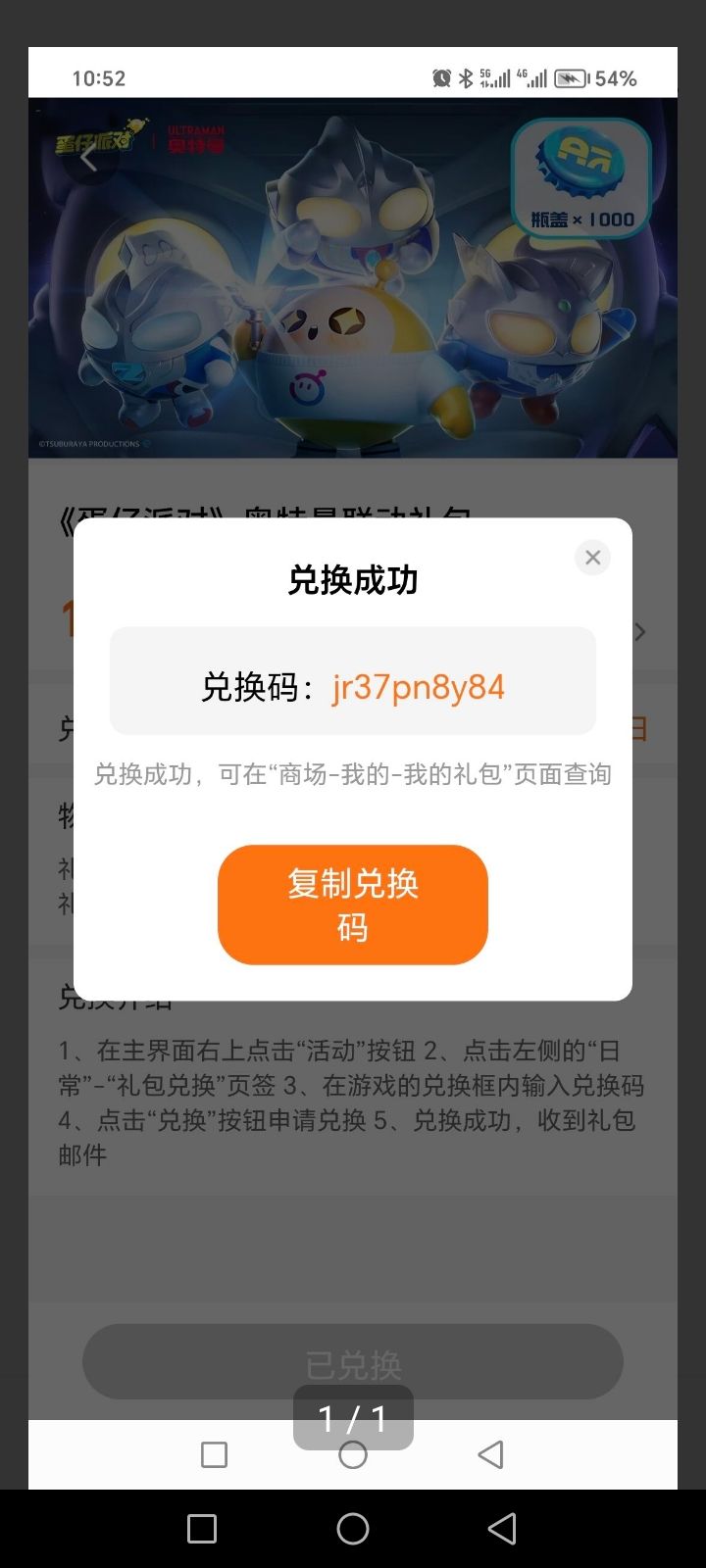The width and height of the screenshot is (706, 1568).
Task: Open recent apps from the black system bar
Action: [202, 1529]
